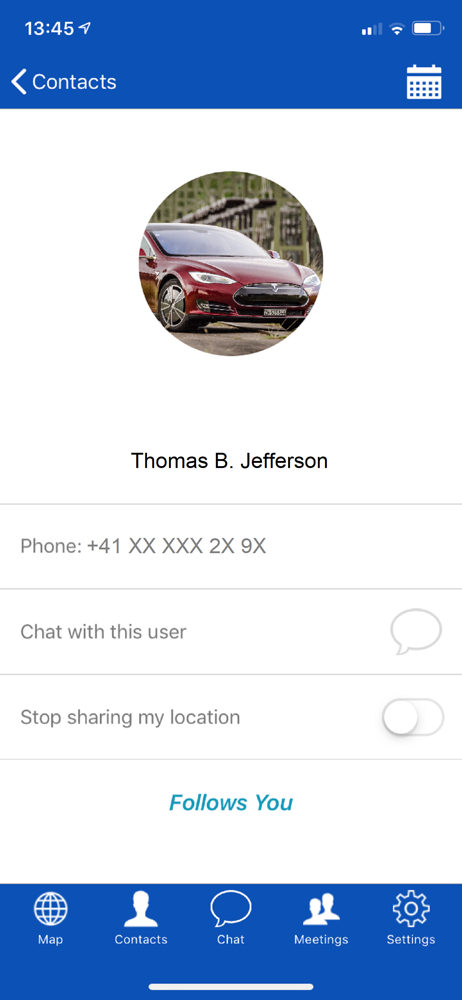Select the Chat tab

(x=231, y=918)
